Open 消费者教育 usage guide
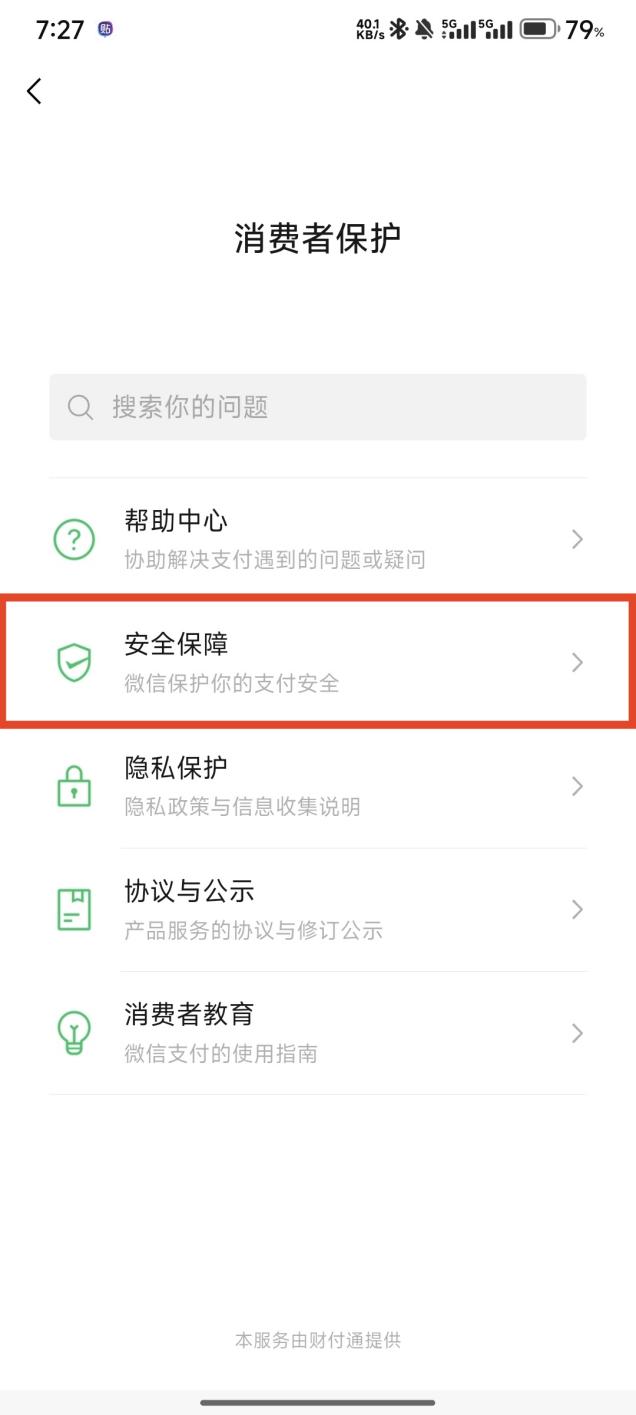The image size is (636, 1415). (318, 1033)
